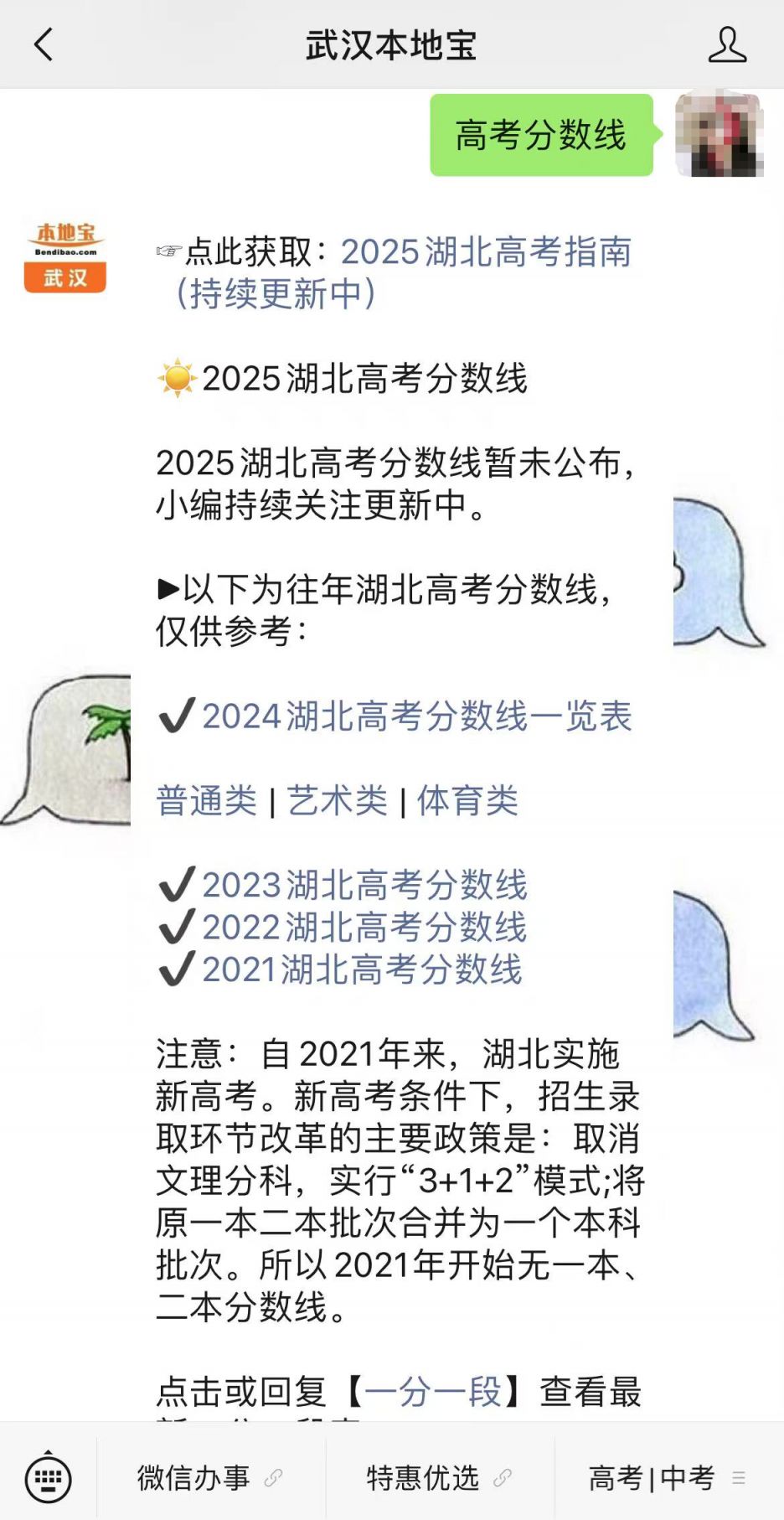Switch to keyboard input mode
The height and width of the screenshot is (1520, 784).
click(48, 1477)
